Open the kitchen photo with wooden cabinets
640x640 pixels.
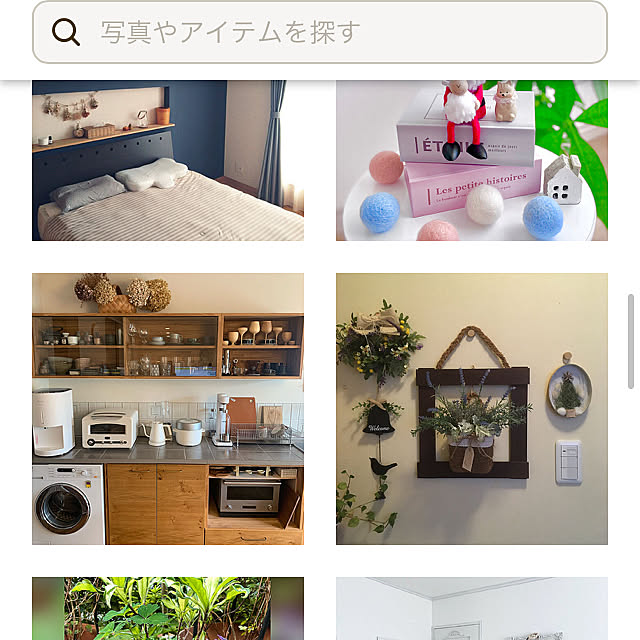168,408
